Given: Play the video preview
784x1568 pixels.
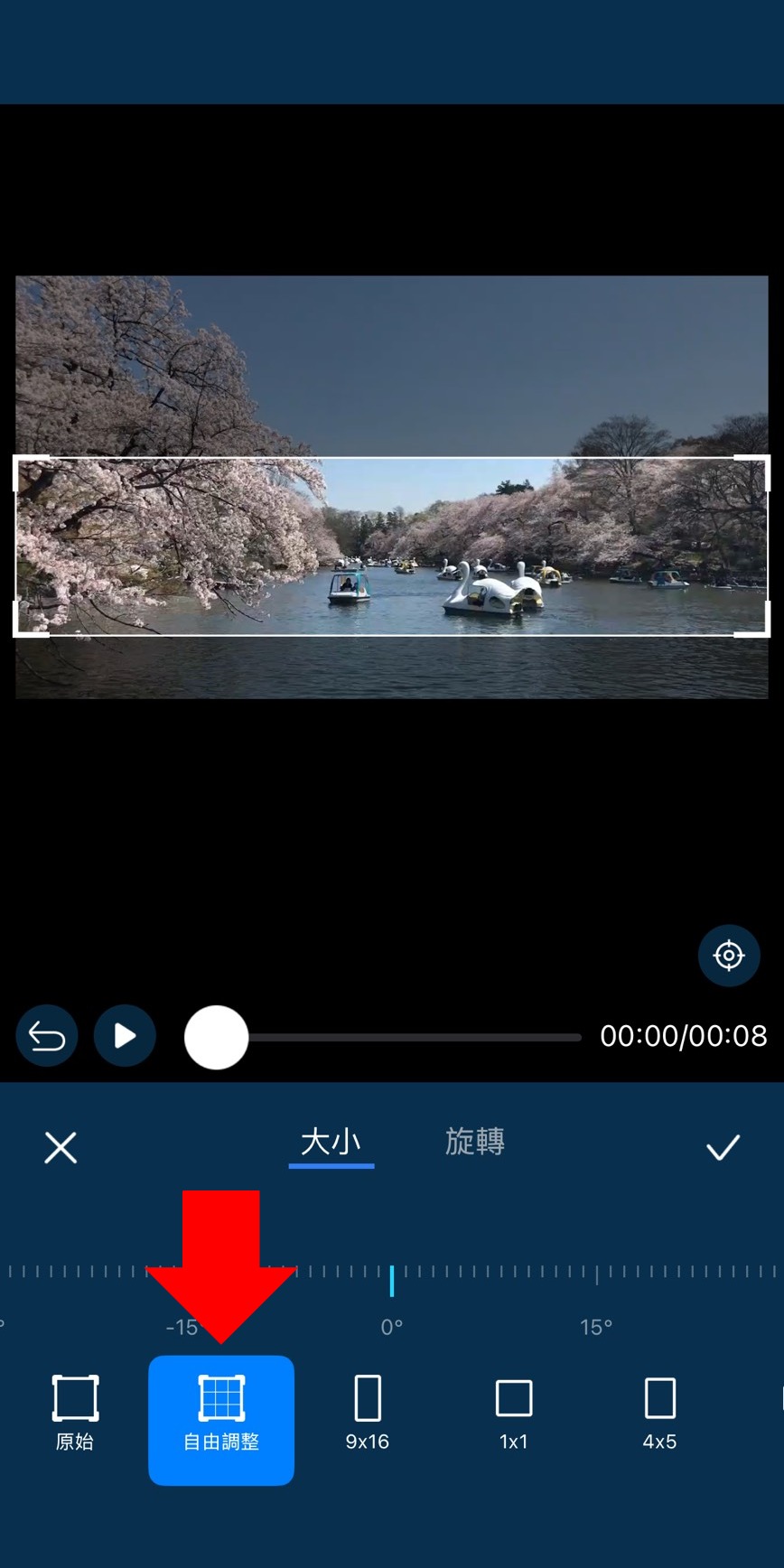Looking at the screenshot, I should pos(125,1036).
